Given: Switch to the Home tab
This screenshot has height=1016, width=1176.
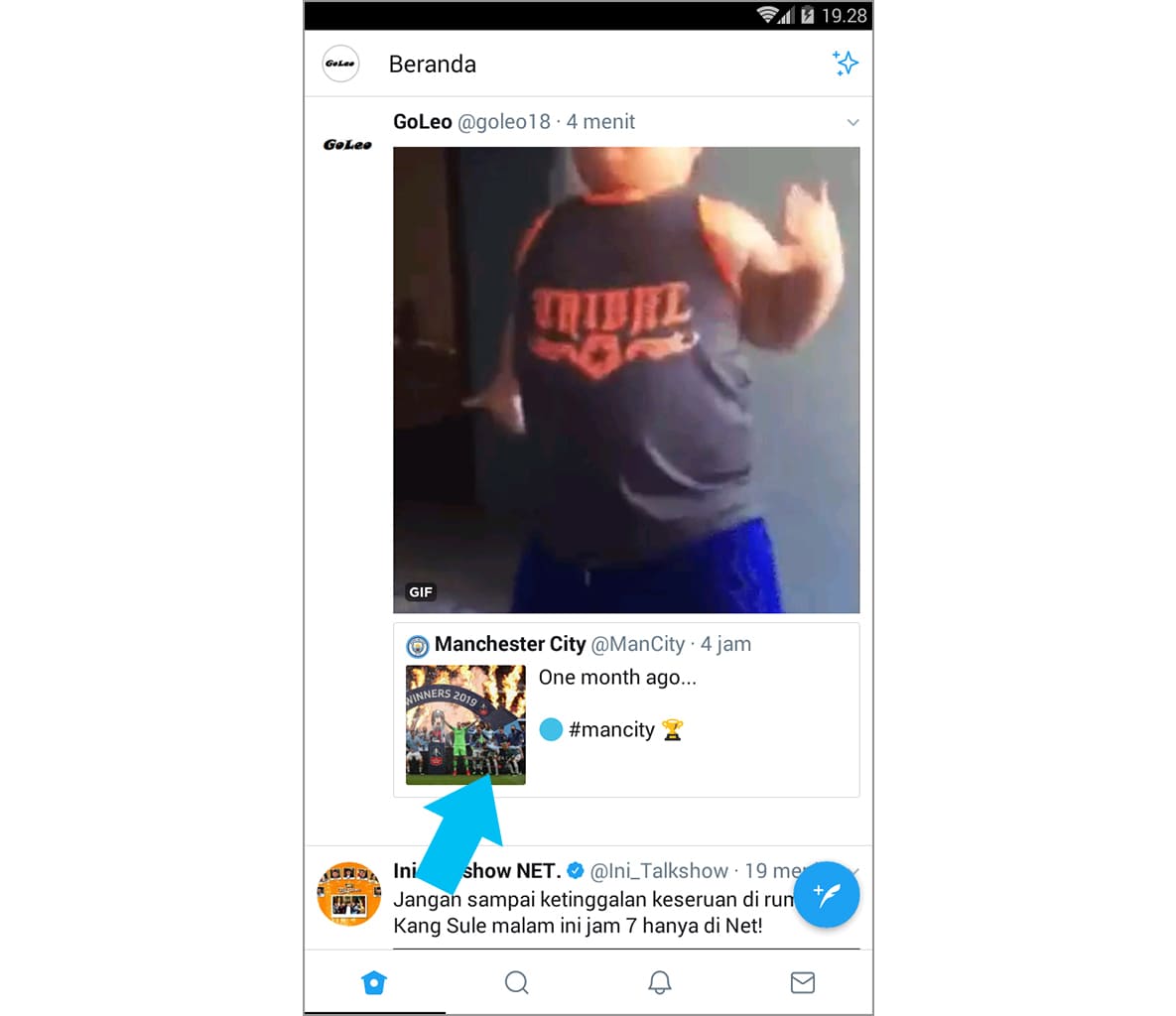Looking at the screenshot, I should click(374, 982).
